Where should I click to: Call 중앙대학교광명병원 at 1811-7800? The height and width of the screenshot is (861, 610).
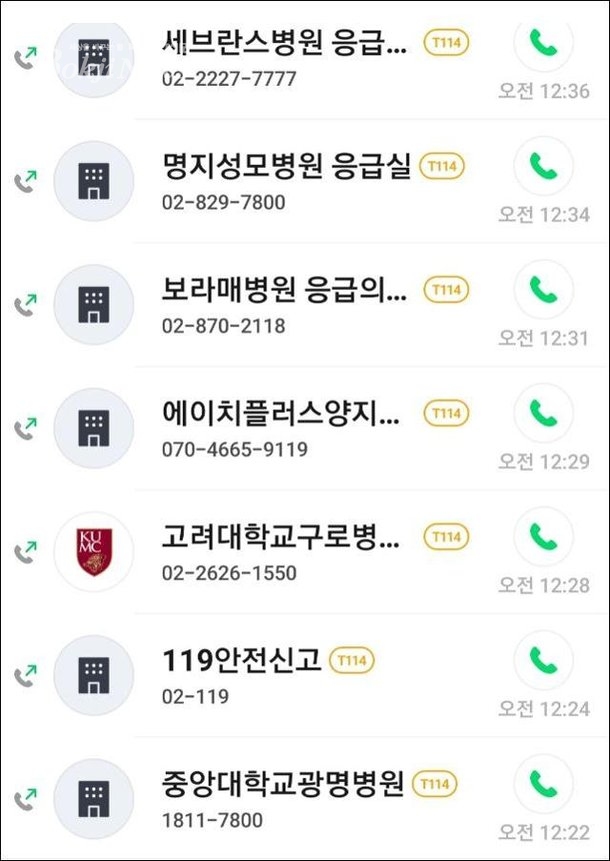(x=543, y=784)
